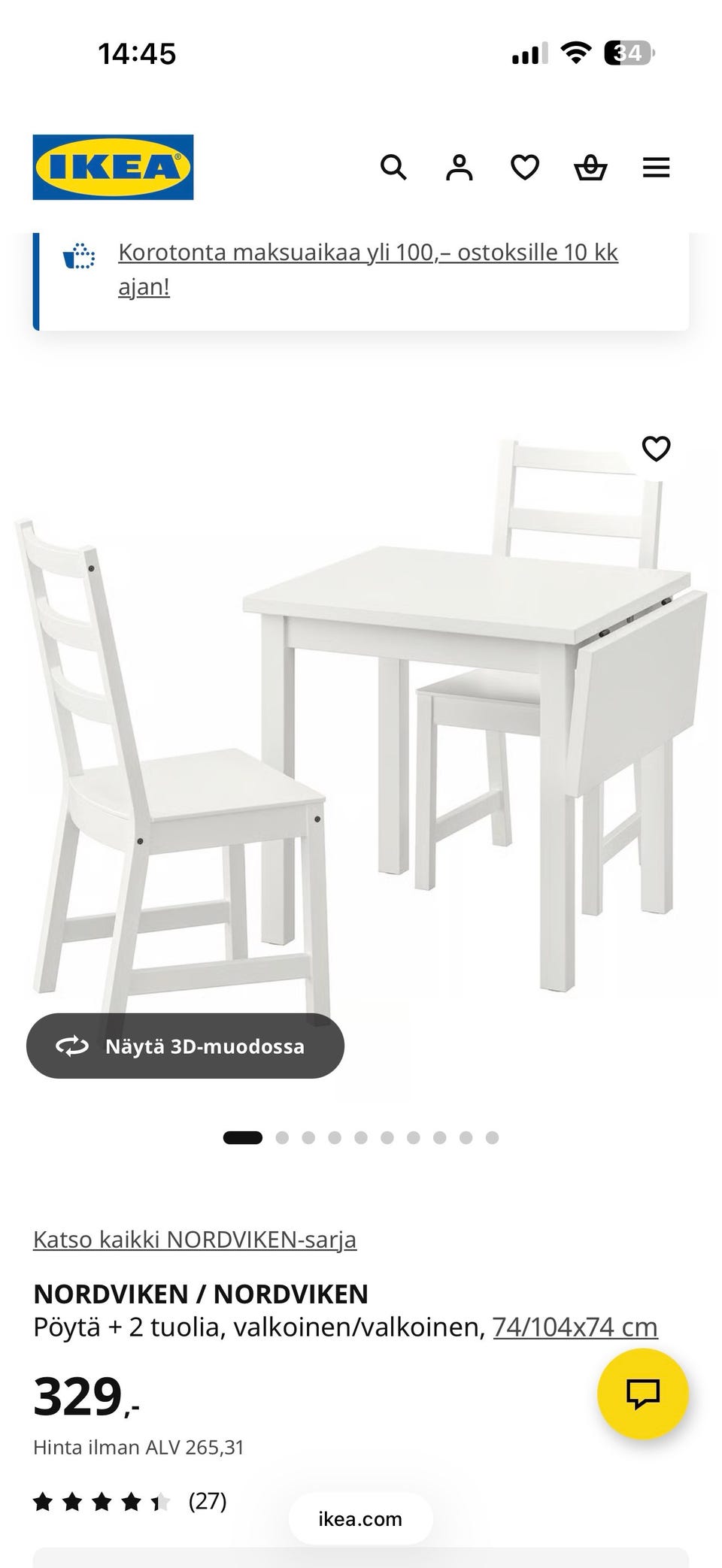Image resolution: width=722 pixels, height=1568 pixels.
Task: Open Katso kaikki NORDVIKEN-sarja link
Action: click(x=195, y=1239)
